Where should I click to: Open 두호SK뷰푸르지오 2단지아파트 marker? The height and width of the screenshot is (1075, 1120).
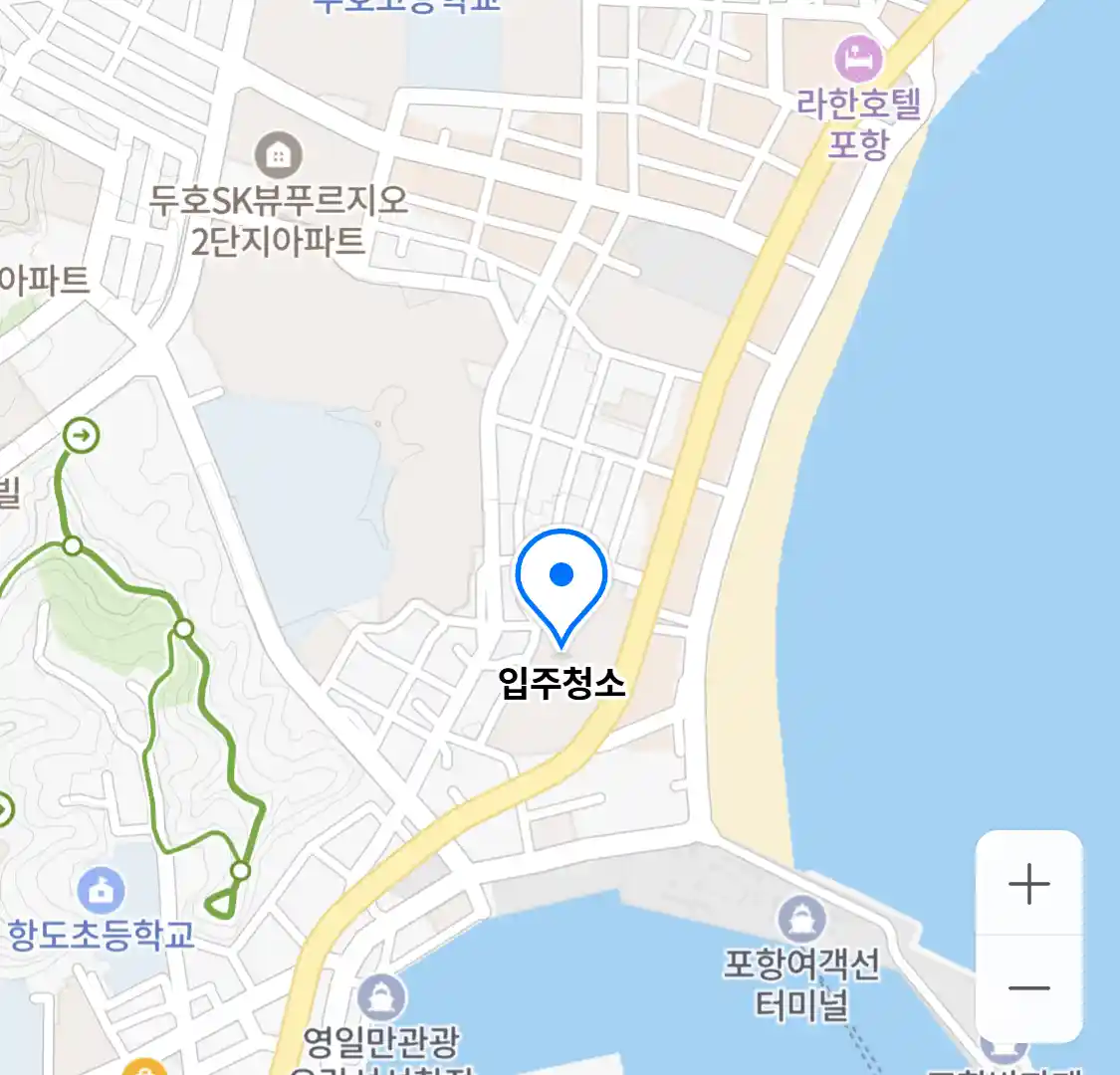[278, 155]
